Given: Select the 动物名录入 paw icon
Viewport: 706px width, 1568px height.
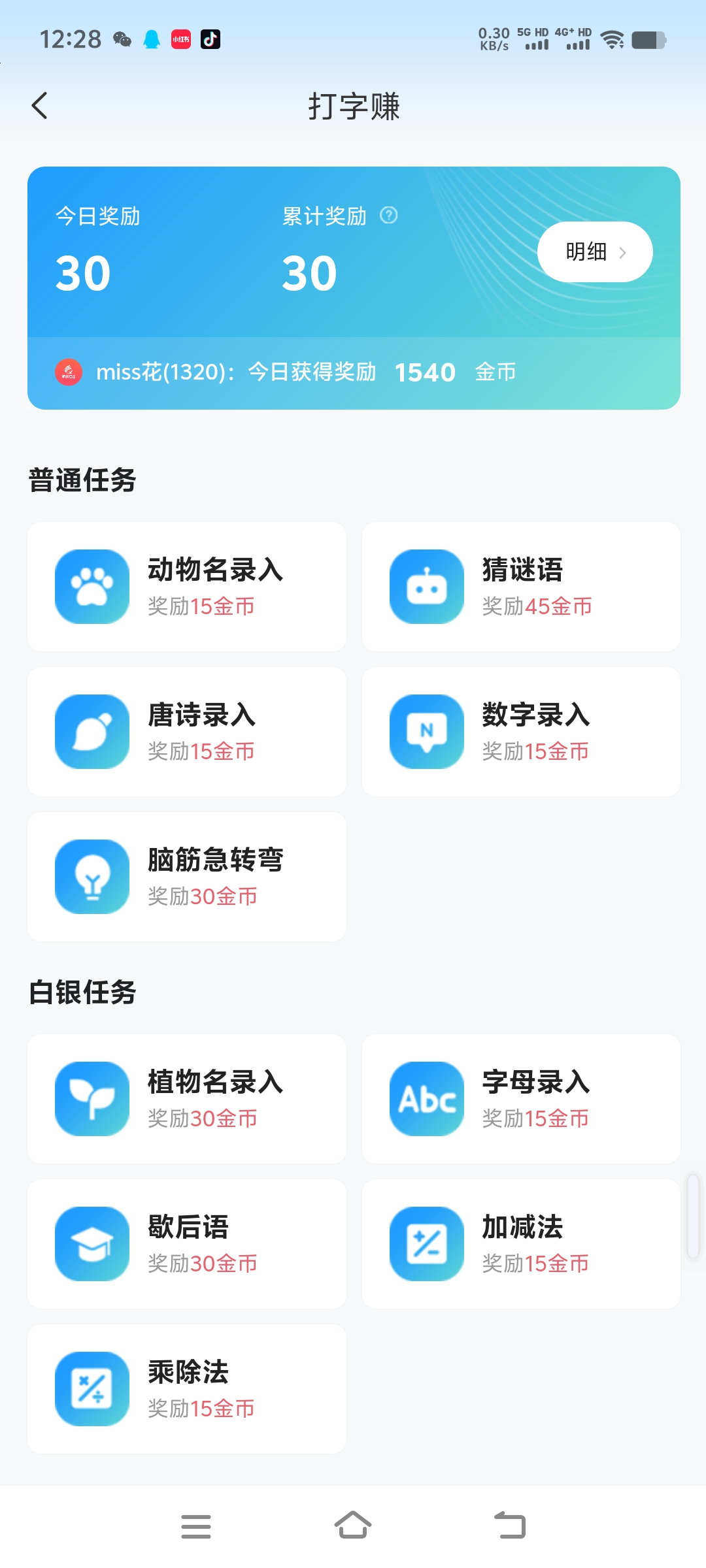Looking at the screenshot, I should 92,586.
